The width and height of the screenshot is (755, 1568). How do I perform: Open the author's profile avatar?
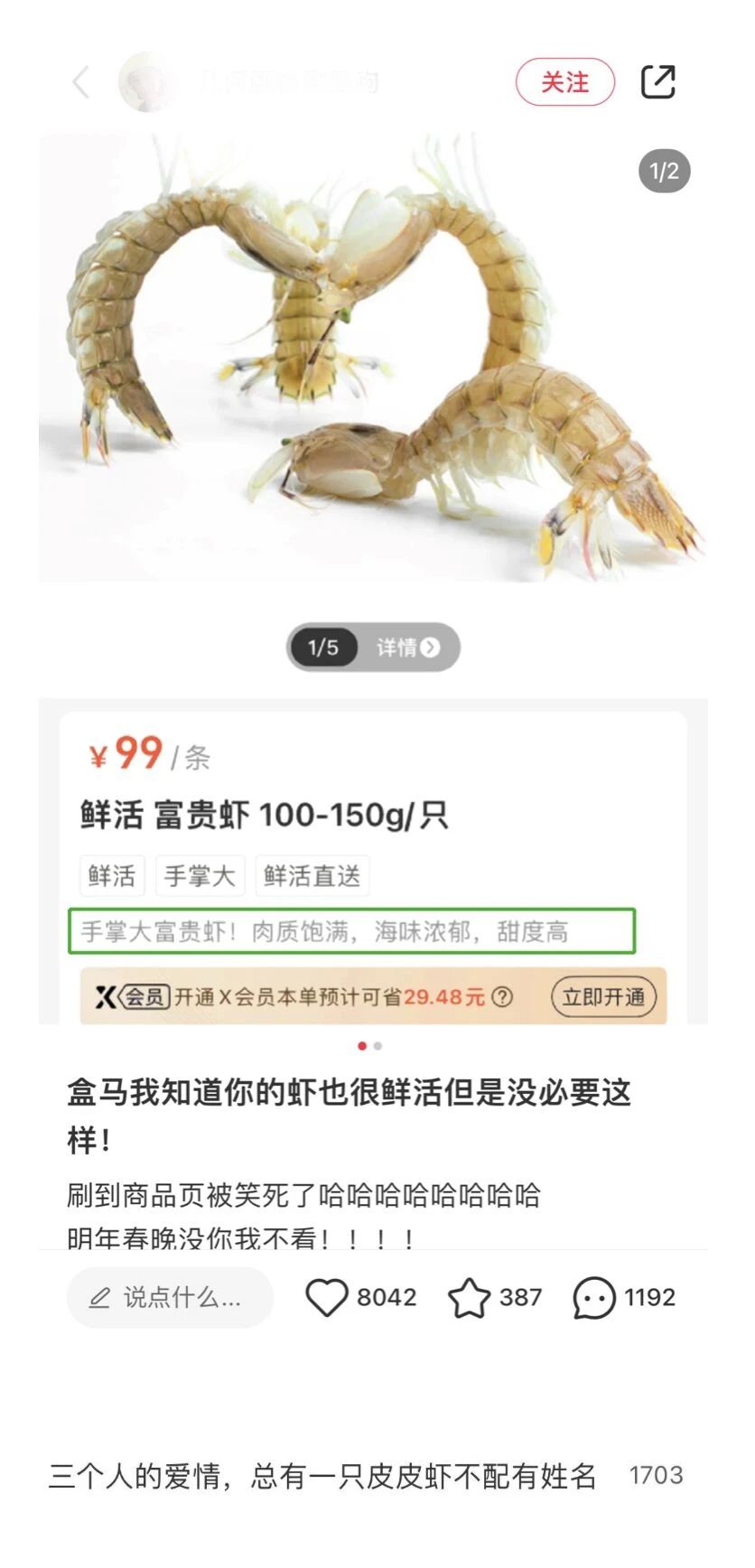pyautogui.click(x=146, y=82)
